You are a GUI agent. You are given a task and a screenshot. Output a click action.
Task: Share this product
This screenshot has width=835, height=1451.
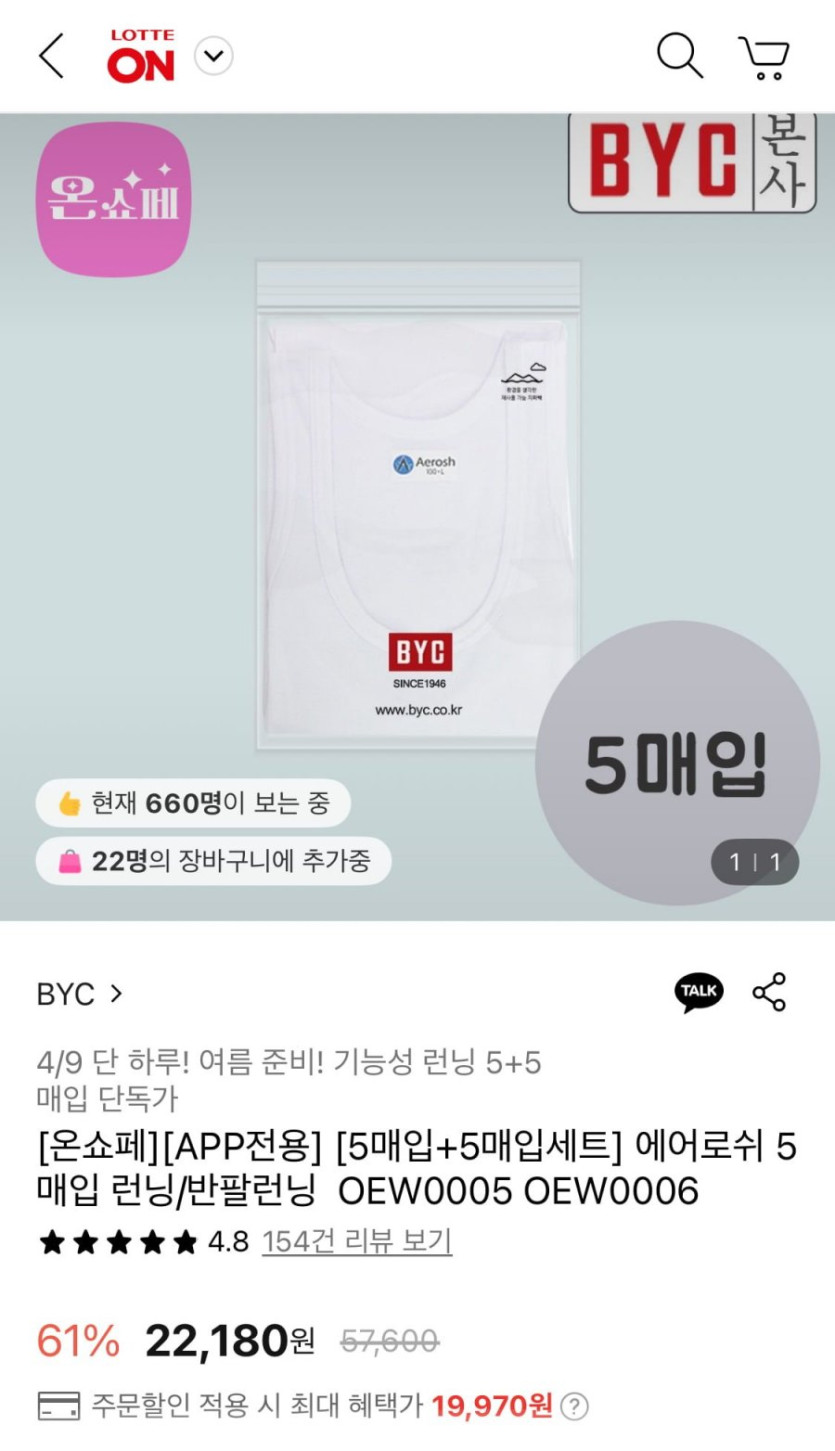pos(769,992)
